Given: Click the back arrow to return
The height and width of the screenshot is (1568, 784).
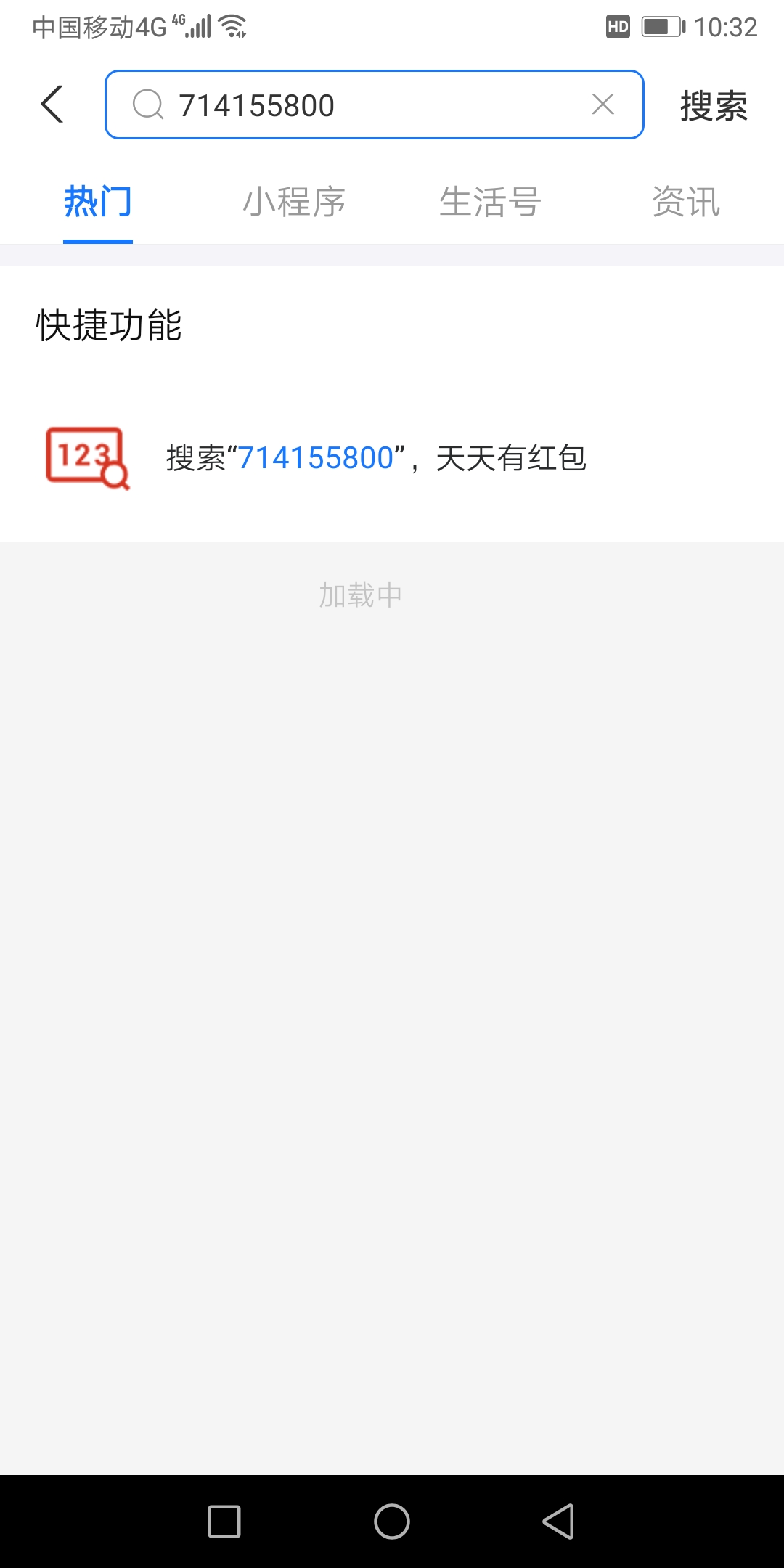Looking at the screenshot, I should click(52, 105).
